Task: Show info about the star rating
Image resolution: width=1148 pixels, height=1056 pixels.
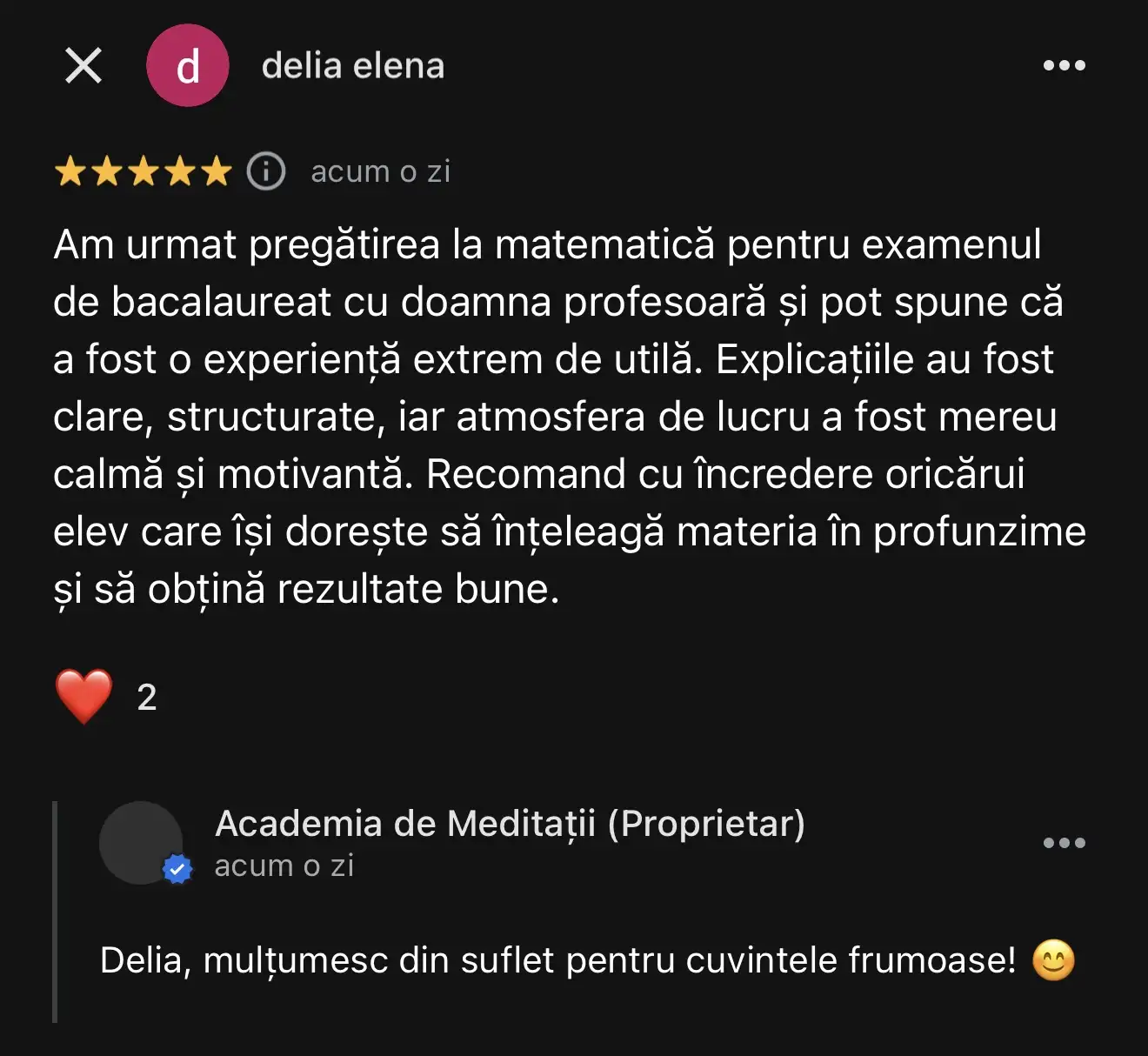Action: (266, 171)
